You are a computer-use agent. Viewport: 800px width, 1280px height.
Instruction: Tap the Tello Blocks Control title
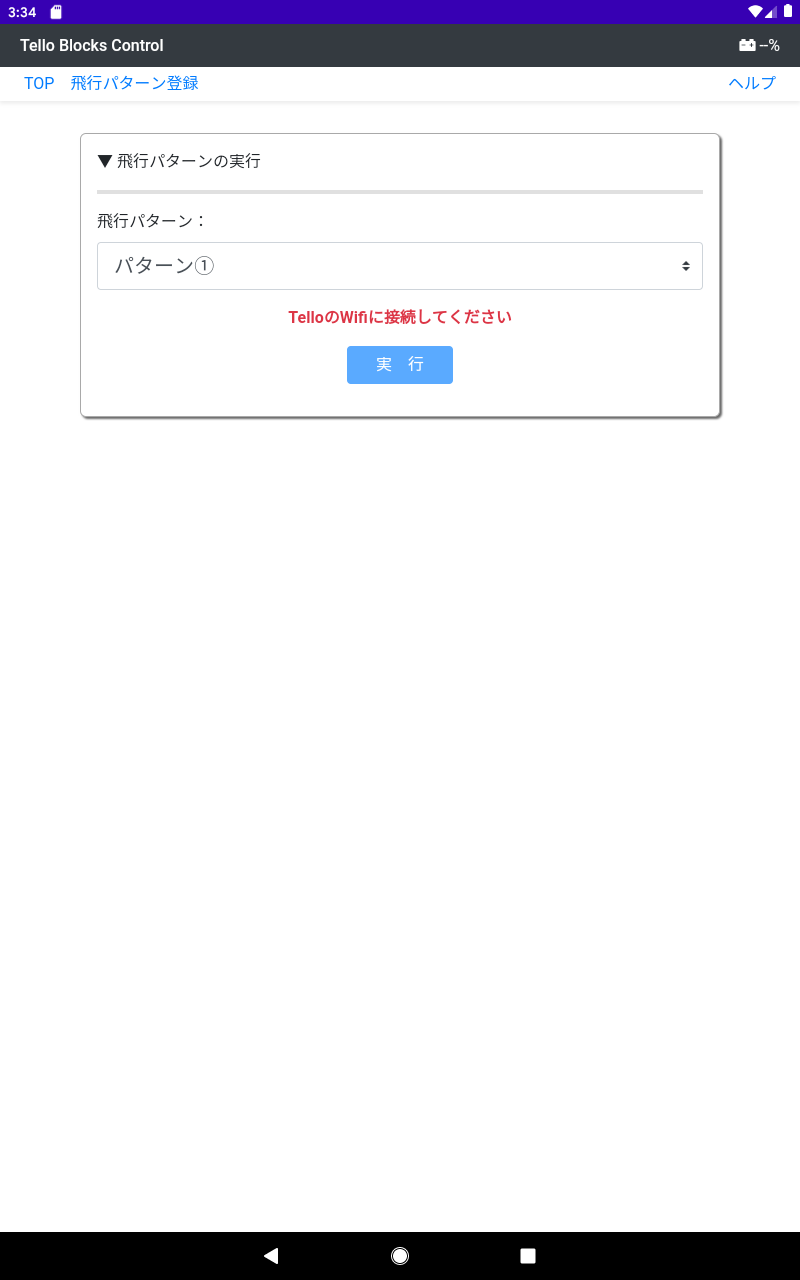pyautogui.click(x=91, y=44)
